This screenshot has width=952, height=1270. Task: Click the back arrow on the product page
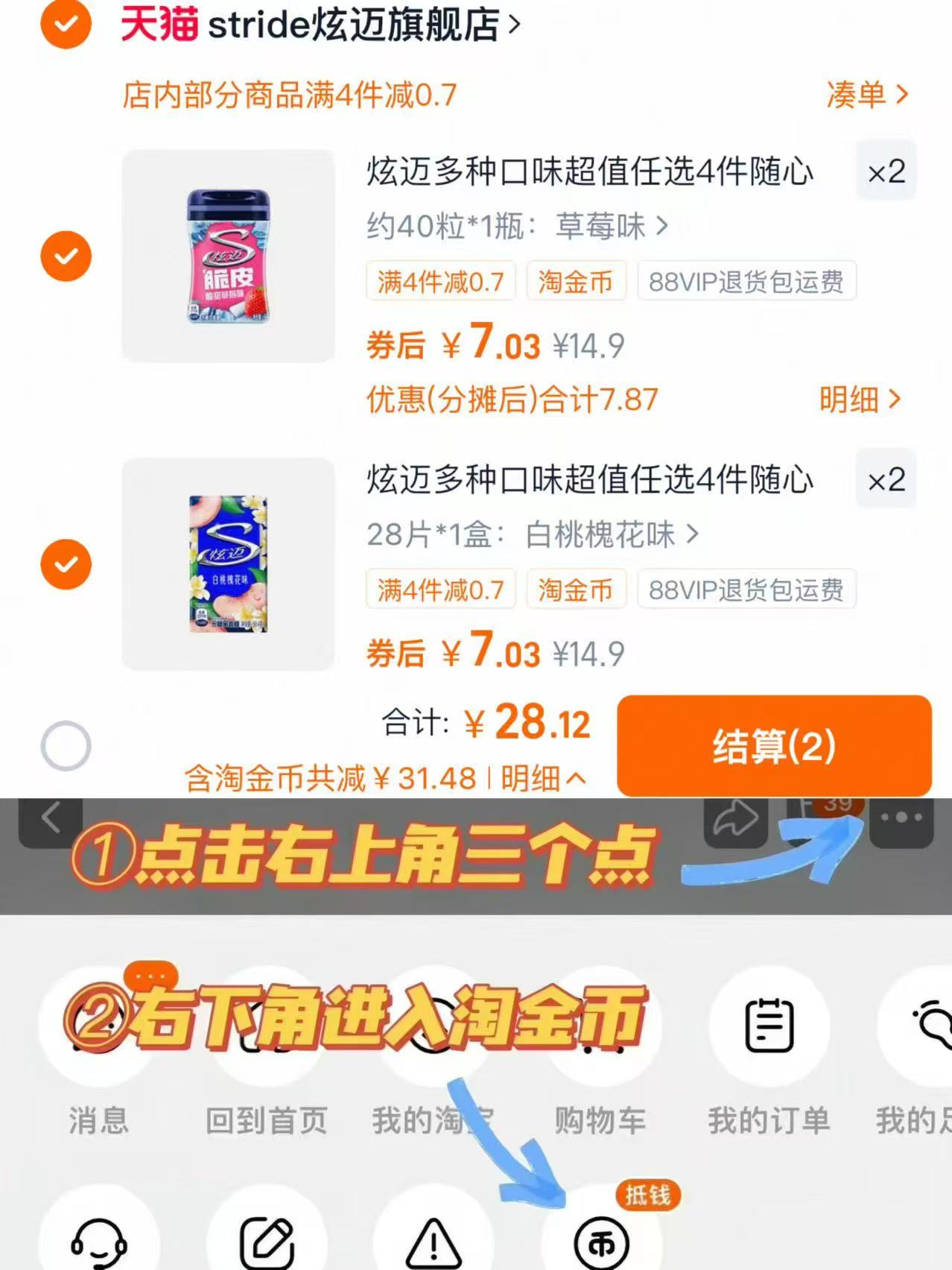(x=51, y=818)
